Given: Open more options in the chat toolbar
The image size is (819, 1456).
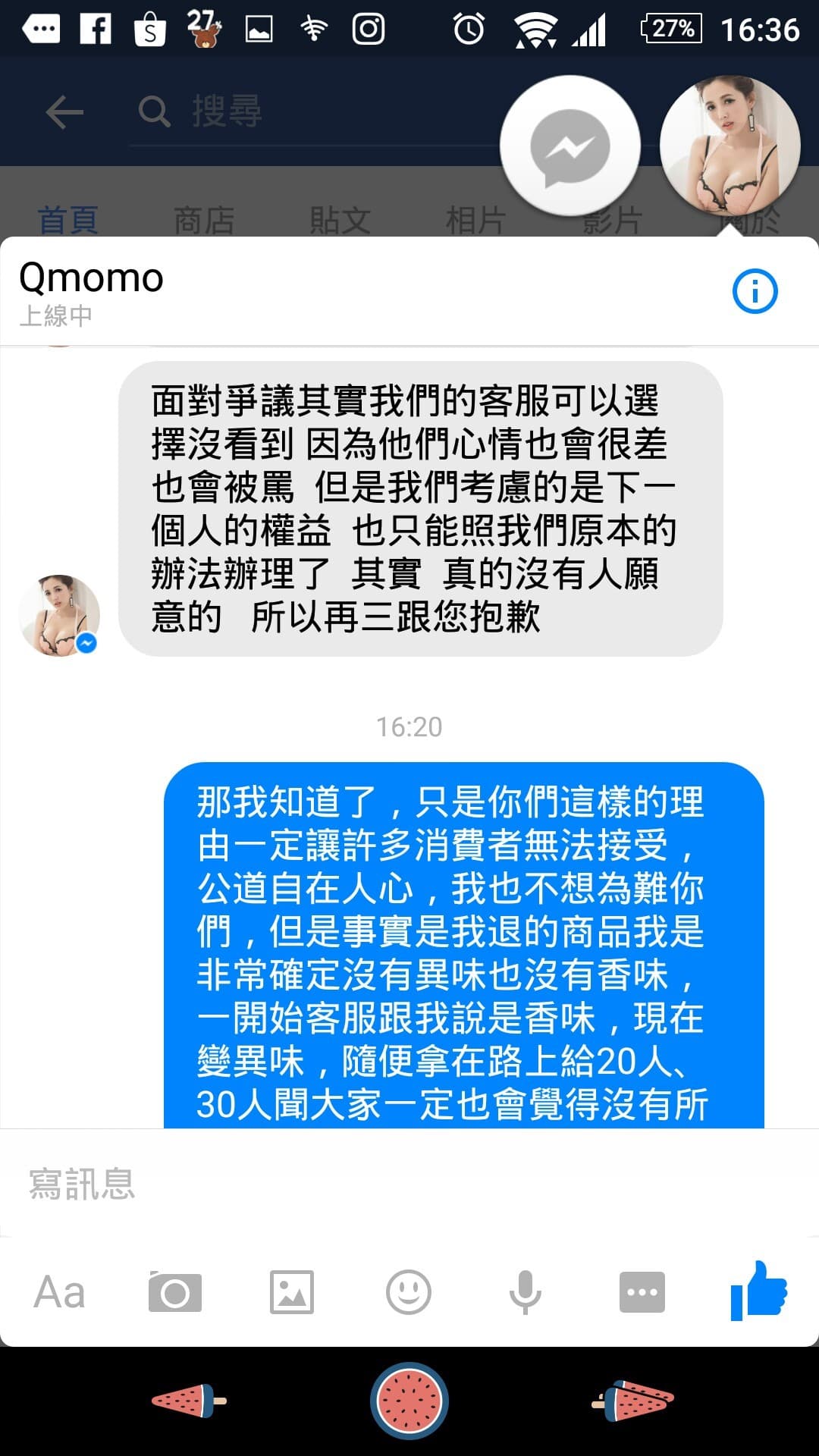Looking at the screenshot, I should click(642, 1292).
